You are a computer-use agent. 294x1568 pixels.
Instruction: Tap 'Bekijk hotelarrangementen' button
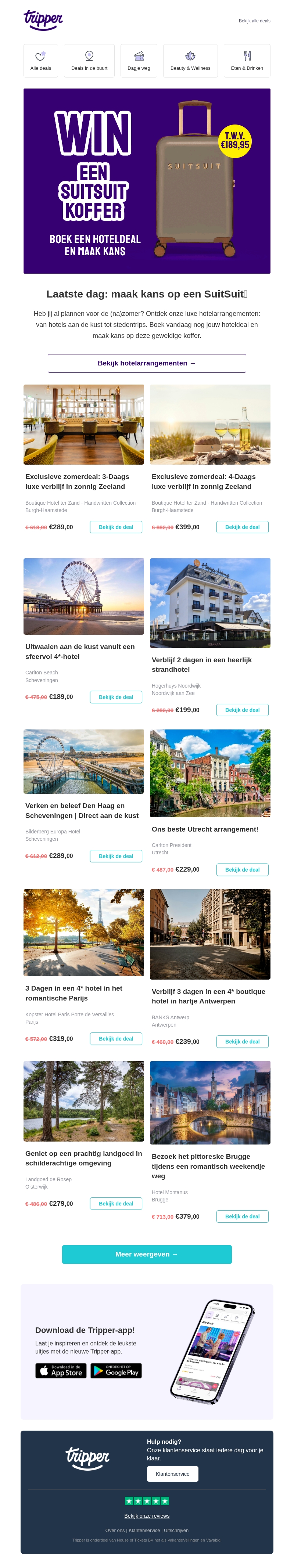point(147,363)
